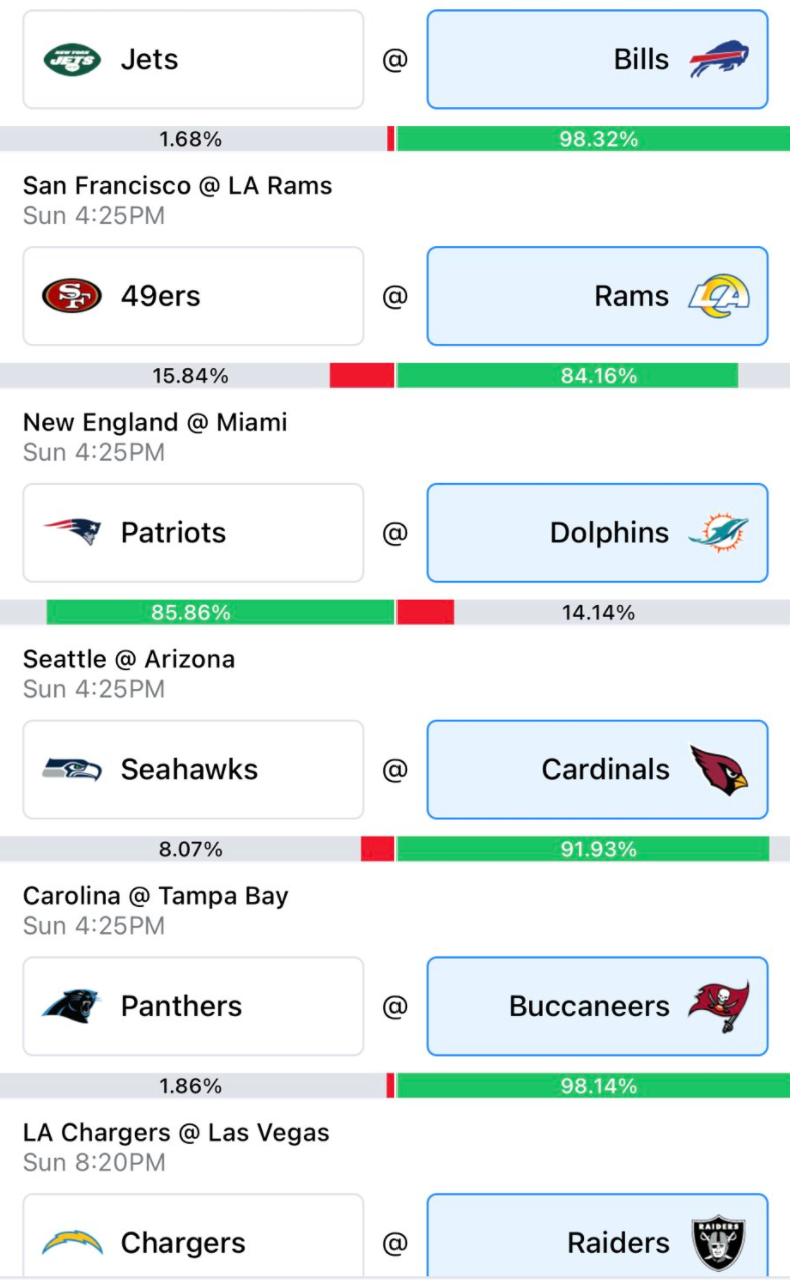Pick the Panthers to win

(x=193, y=1006)
